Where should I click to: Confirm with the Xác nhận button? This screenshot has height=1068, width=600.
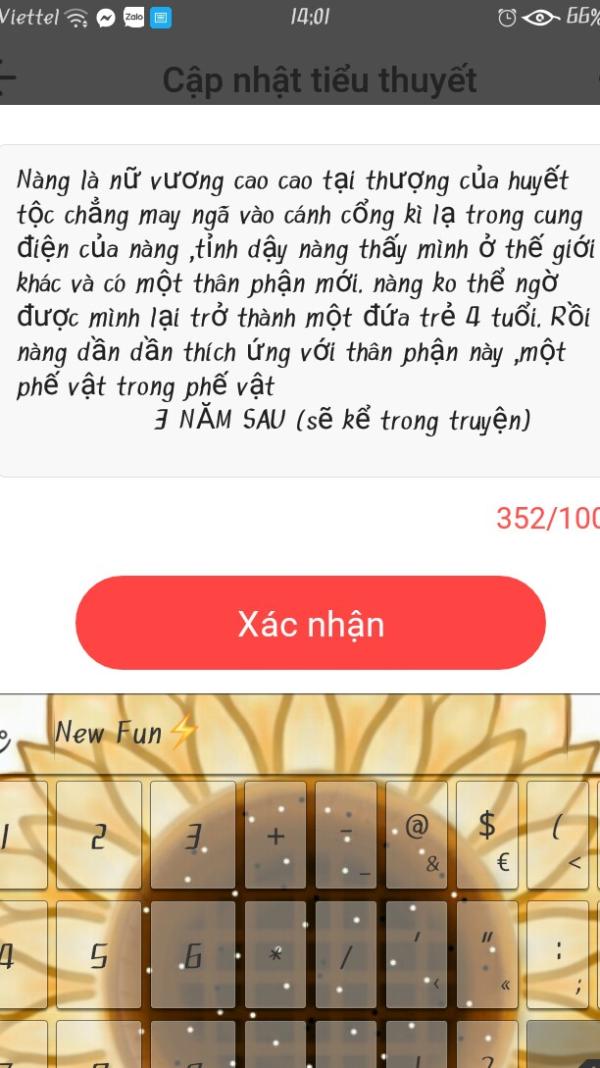311,623
